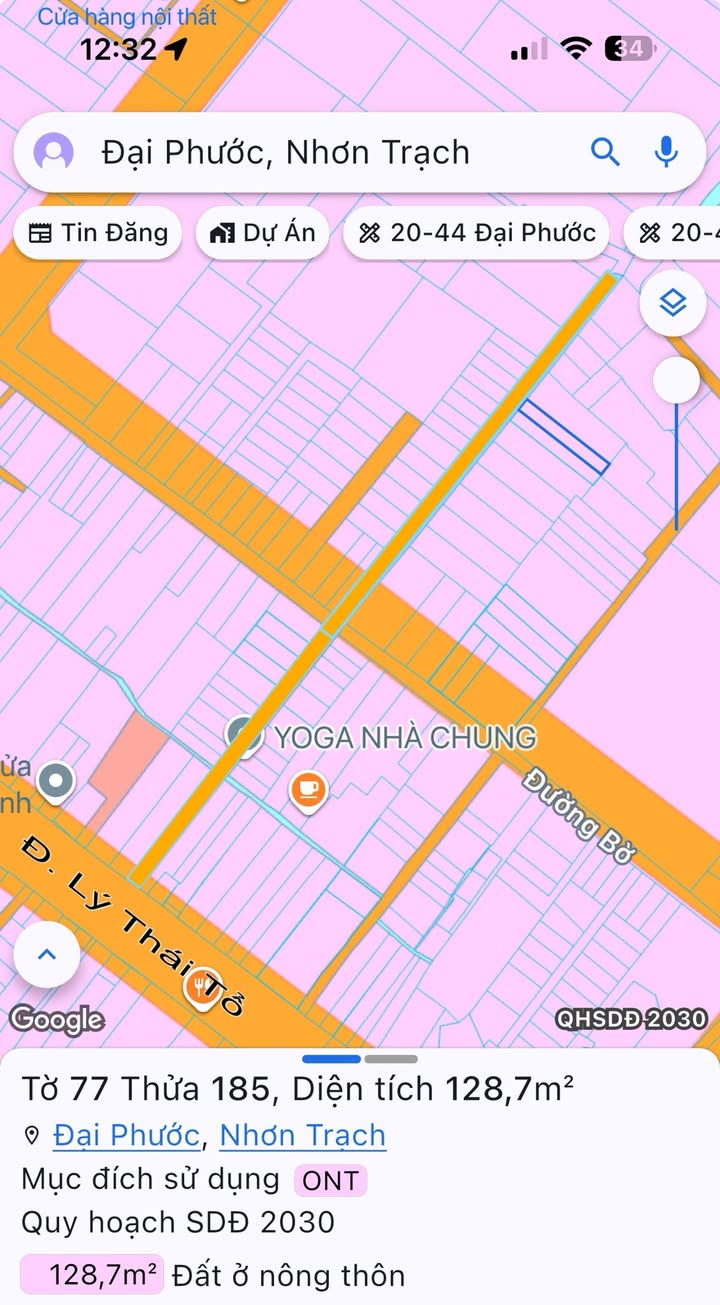Screen dimensions: 720x1305
Task: Tap the orange coffee shop pin
Action: 309,791
